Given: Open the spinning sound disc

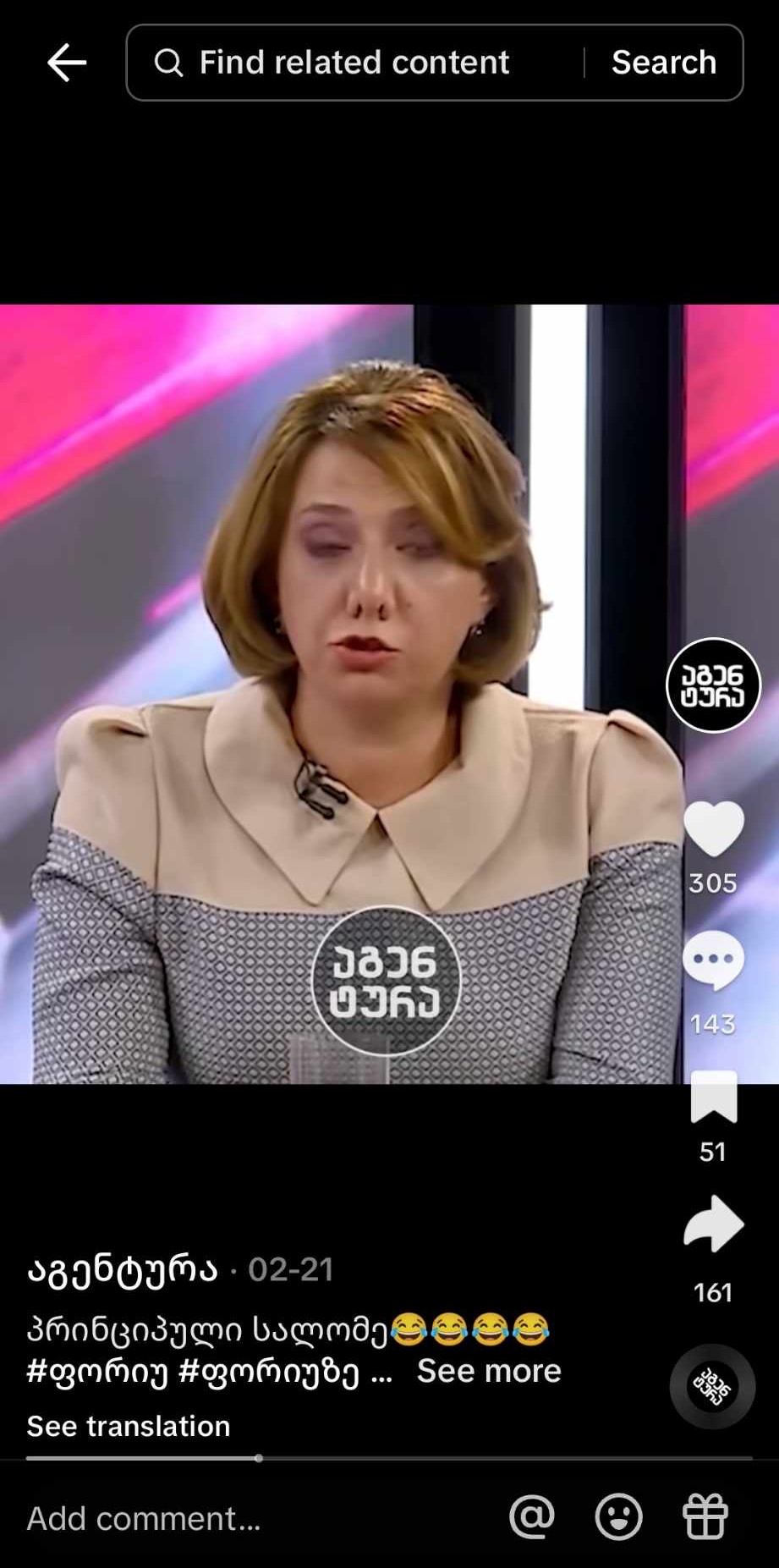Looking at the screenshot, I should [712, 1386].
